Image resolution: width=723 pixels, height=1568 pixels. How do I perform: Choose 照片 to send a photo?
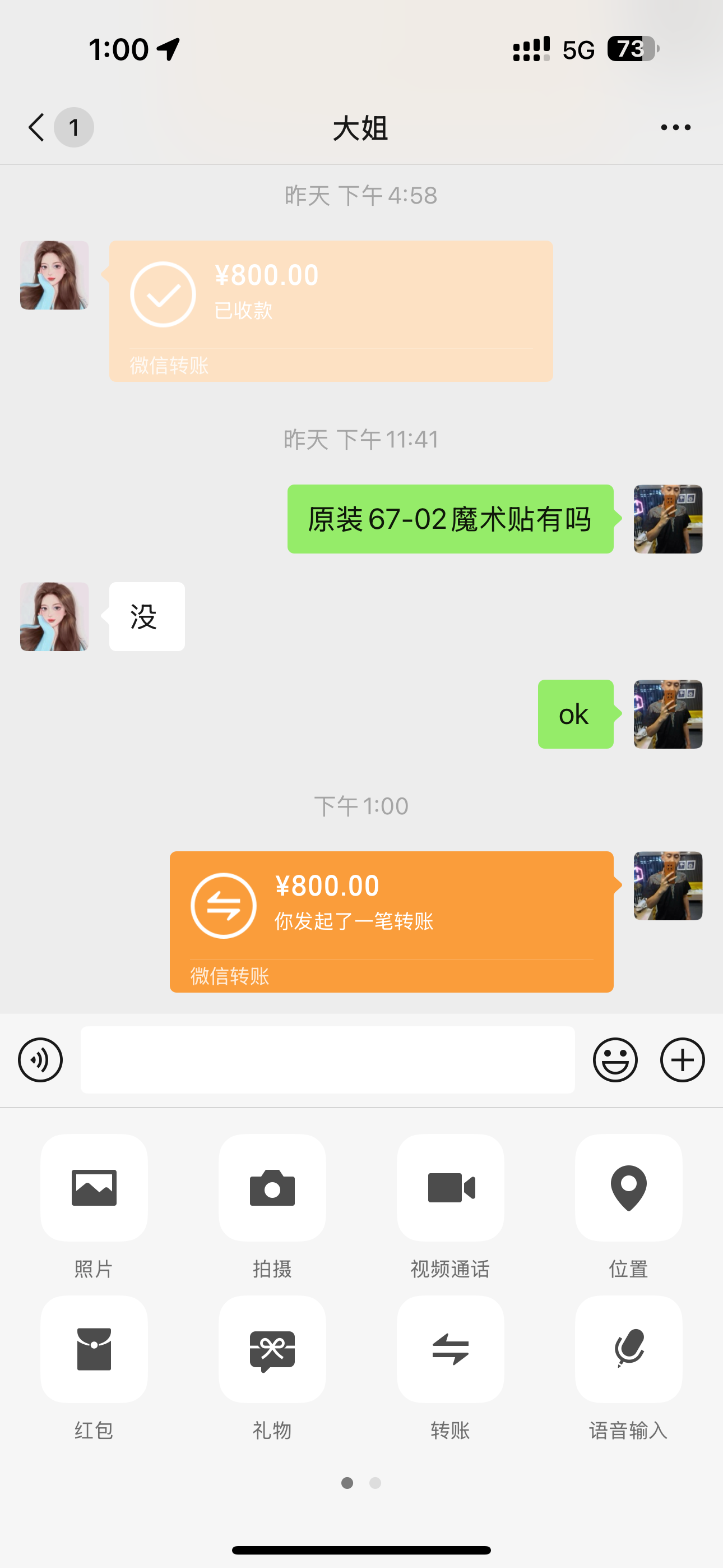94,1187
